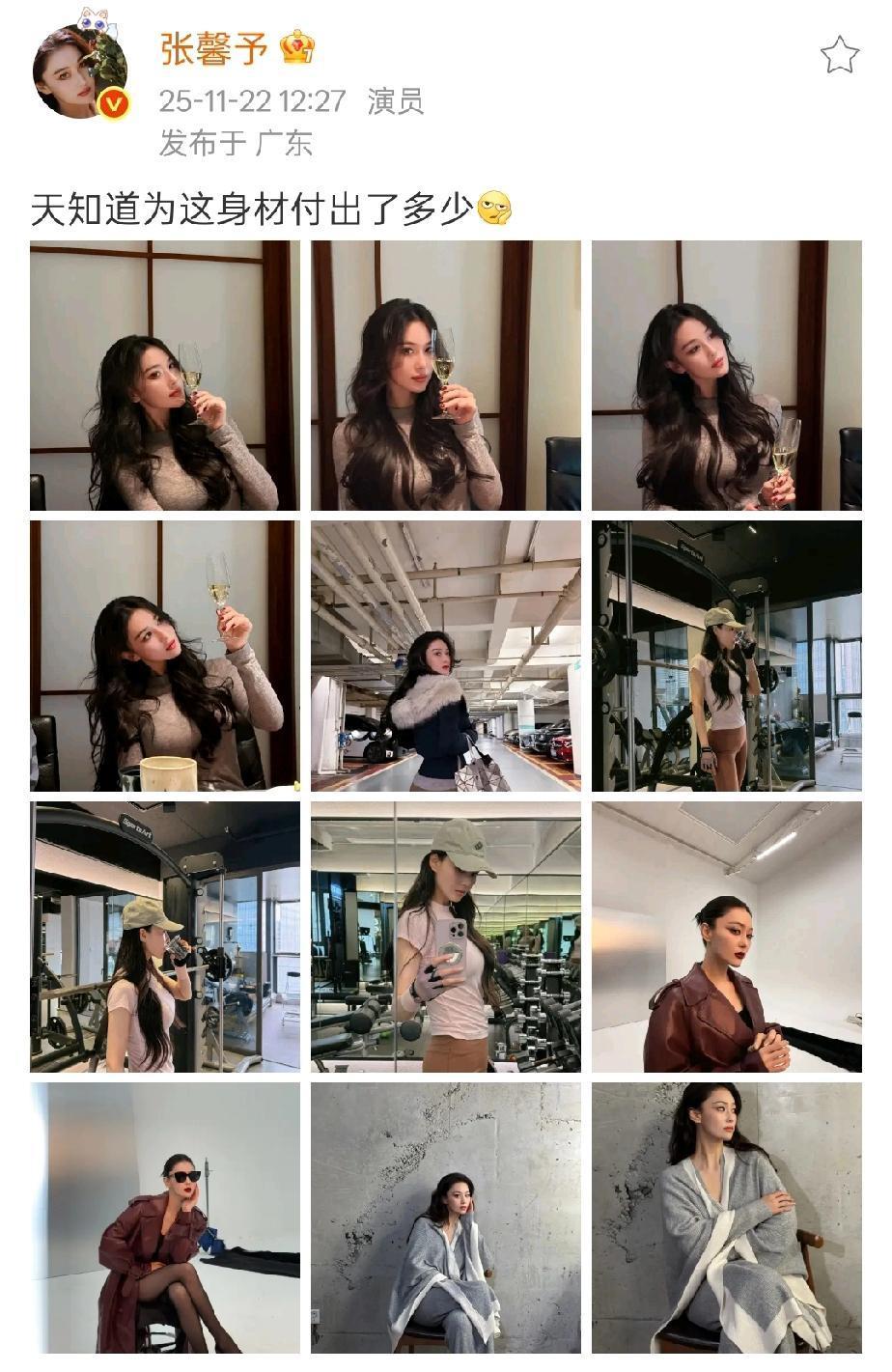Open the poster's profile avatar

tap(81, 74)
